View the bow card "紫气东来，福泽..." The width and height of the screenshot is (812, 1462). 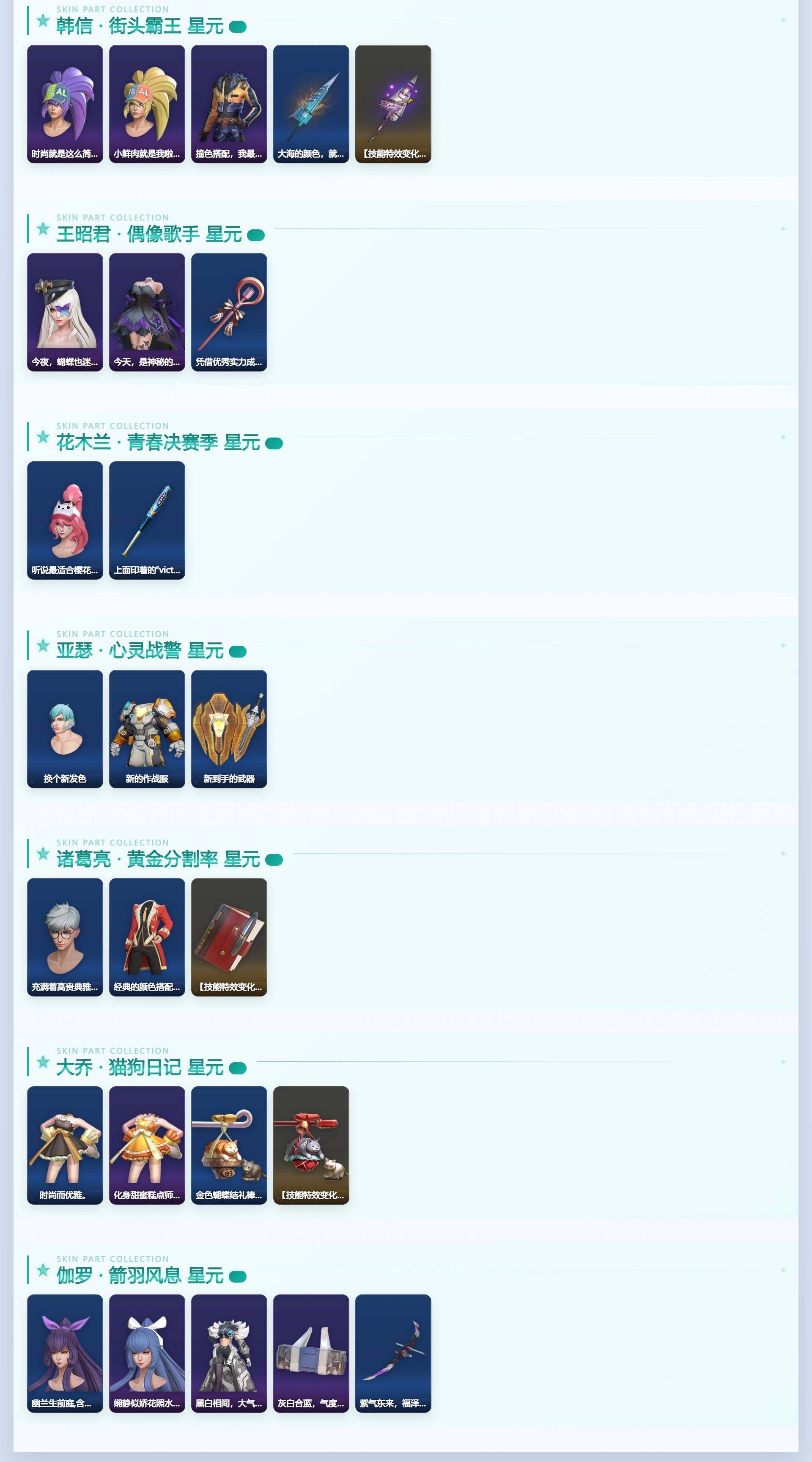pyautogui.click(x=393, y=1354)
